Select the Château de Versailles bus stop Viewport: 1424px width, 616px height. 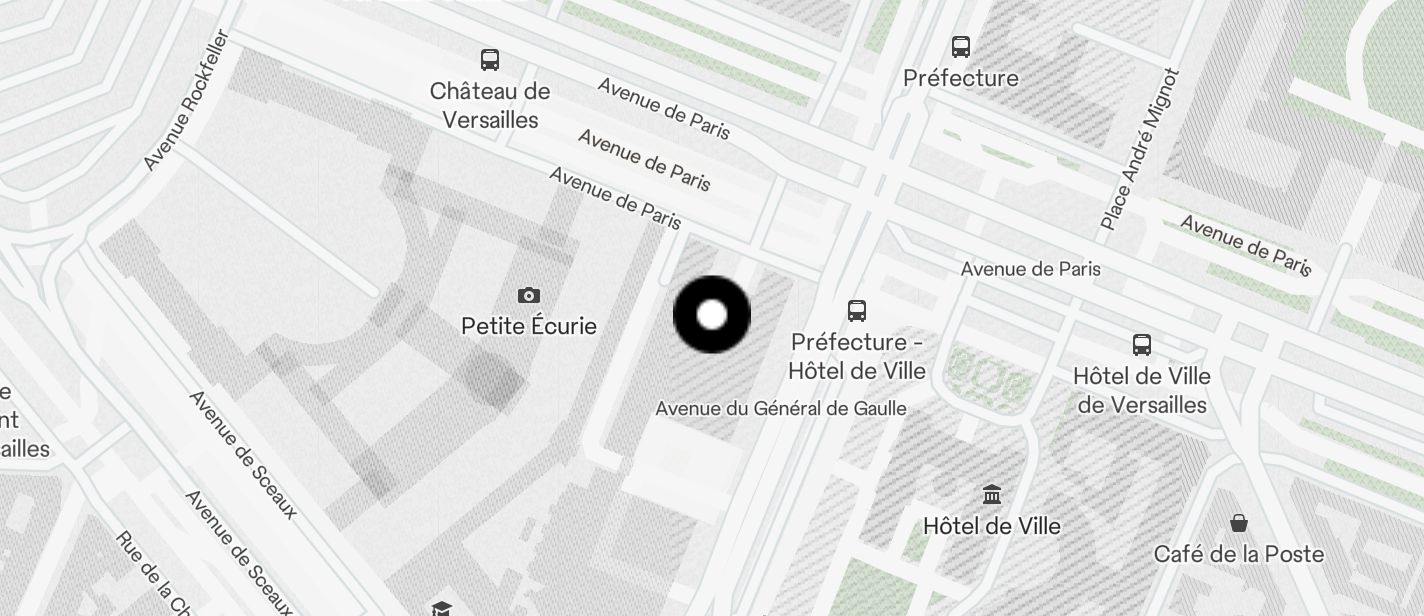[490, 60]
